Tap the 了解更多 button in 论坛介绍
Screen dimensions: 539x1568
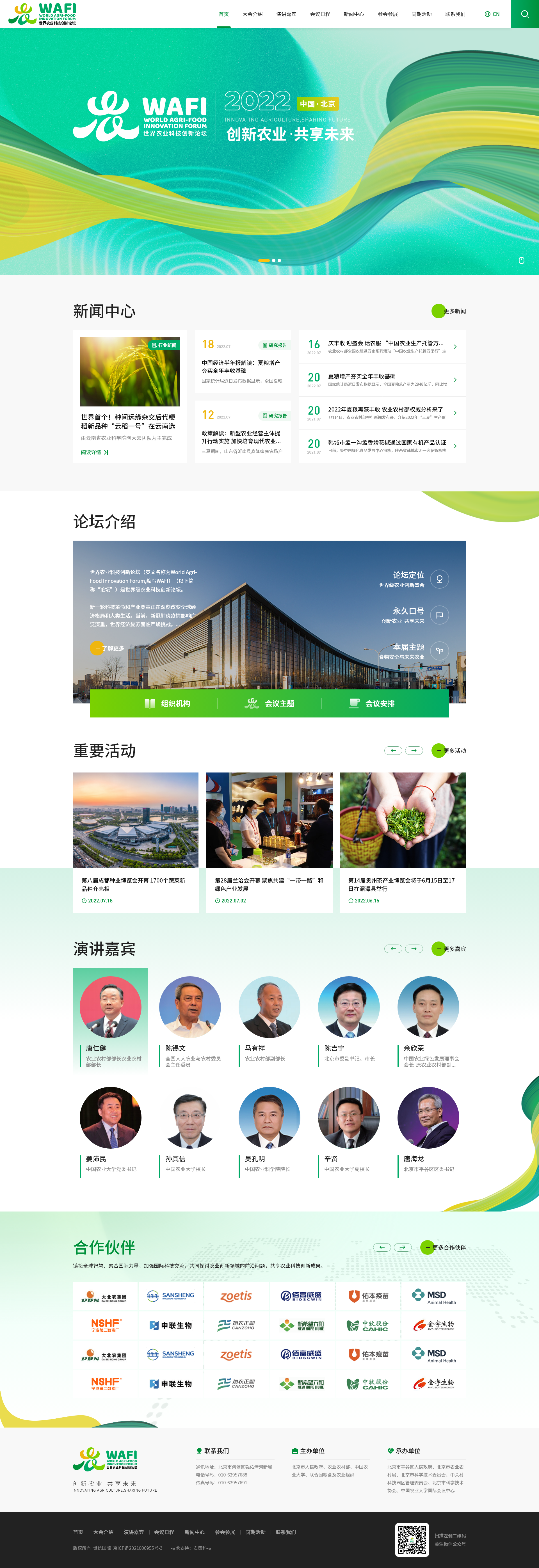(108, 648)
